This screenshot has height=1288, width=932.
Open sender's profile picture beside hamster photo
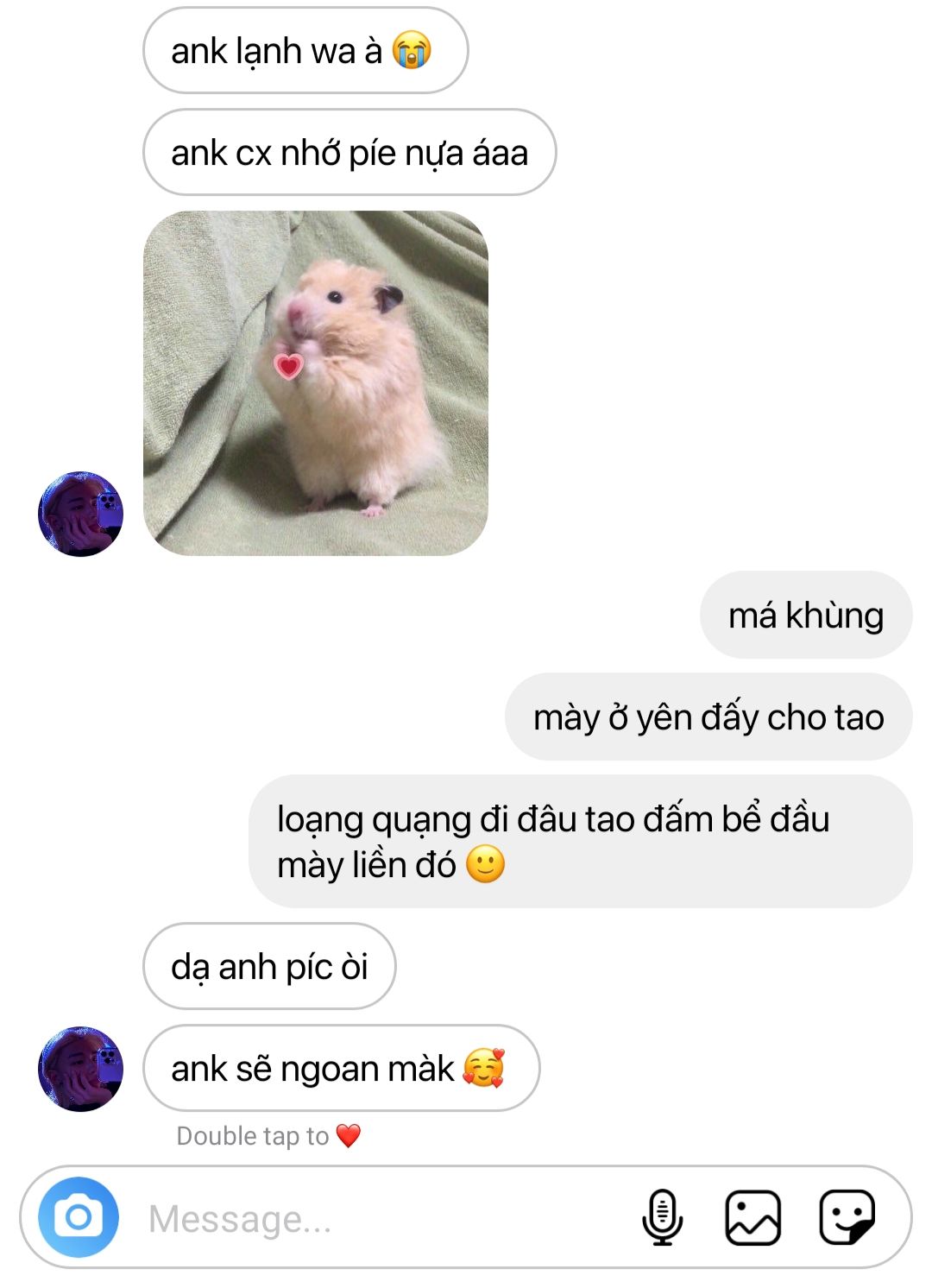81,514
